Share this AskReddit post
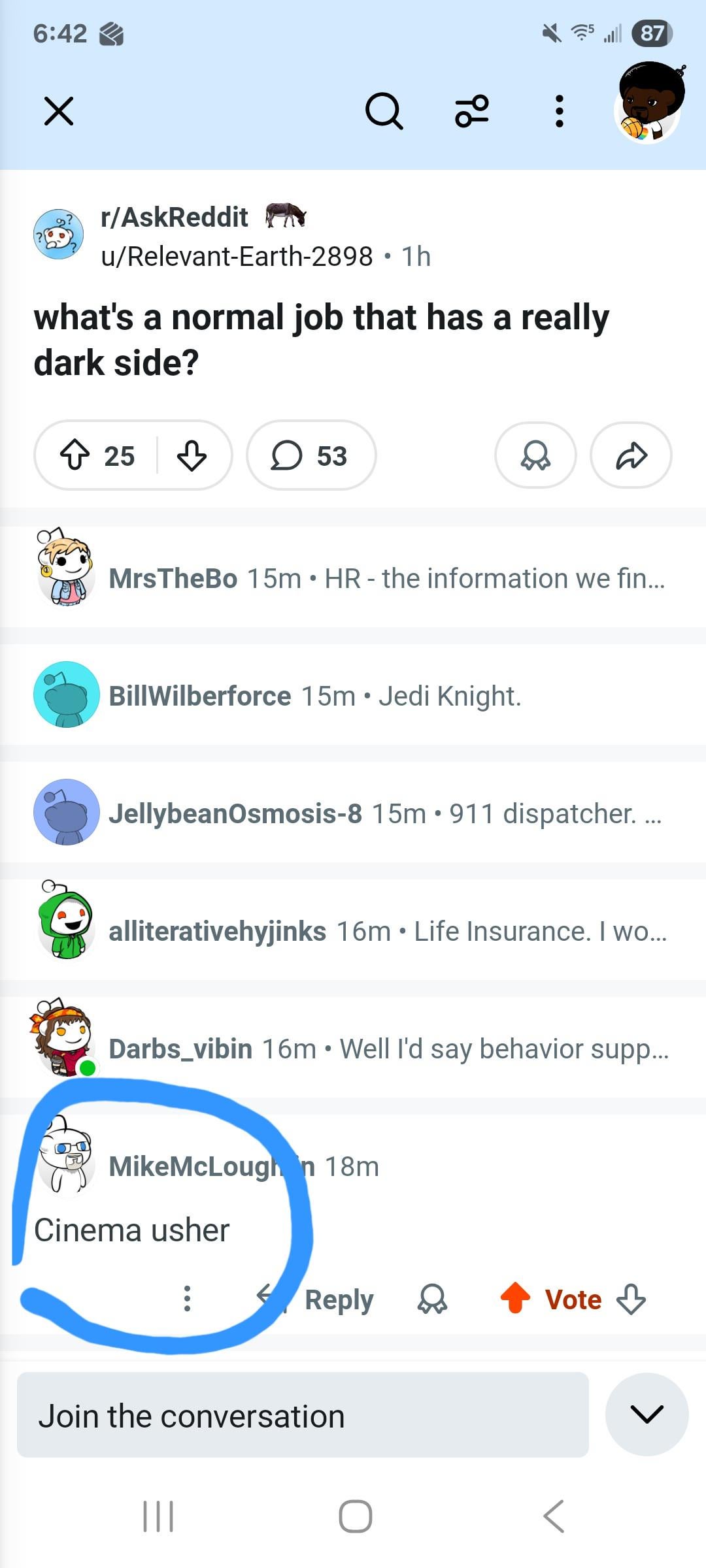This screenshot has width=706, height=1568. point(631,455)
